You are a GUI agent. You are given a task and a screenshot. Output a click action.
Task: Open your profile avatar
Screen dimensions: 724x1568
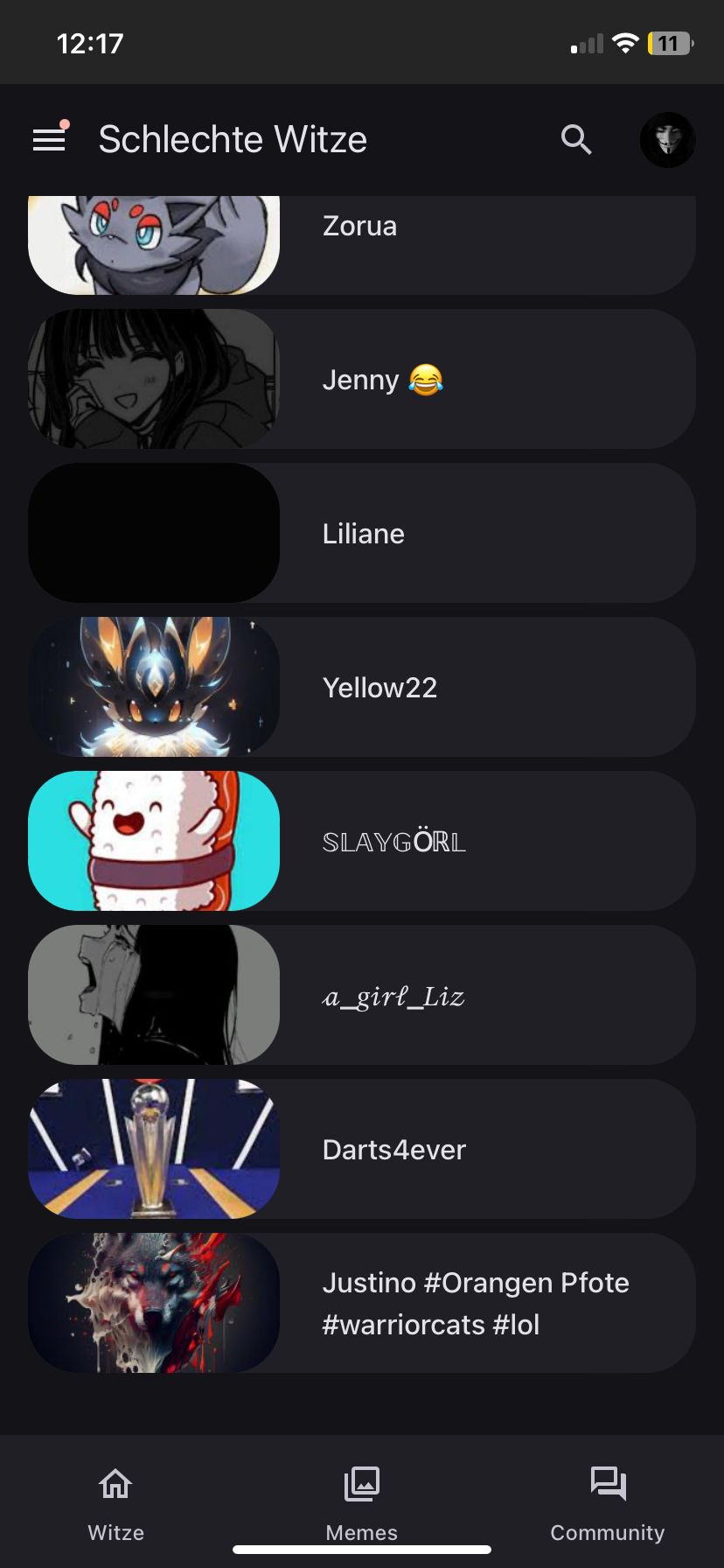pos(667,140)
